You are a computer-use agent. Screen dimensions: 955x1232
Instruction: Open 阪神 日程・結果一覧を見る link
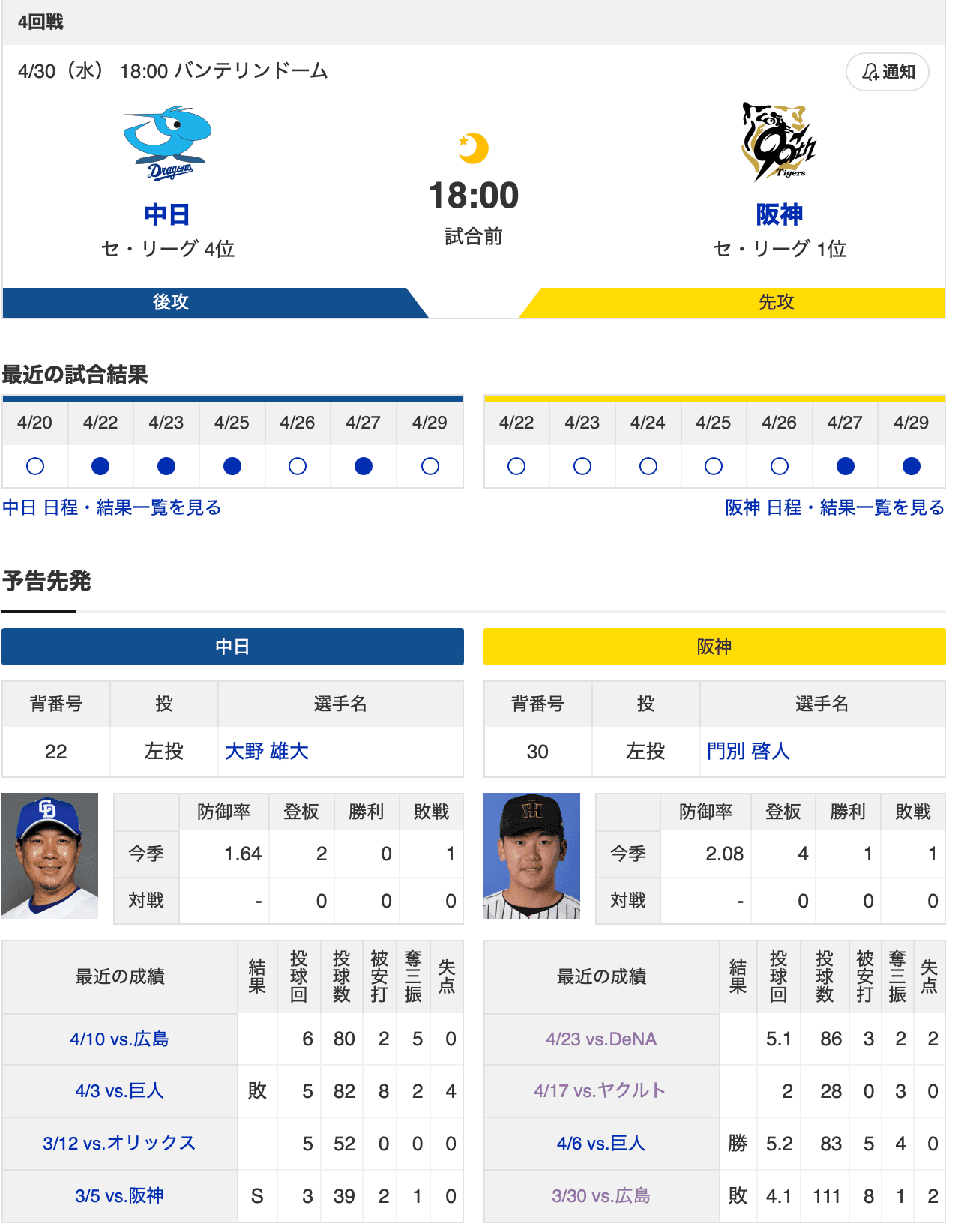point(831,507)
